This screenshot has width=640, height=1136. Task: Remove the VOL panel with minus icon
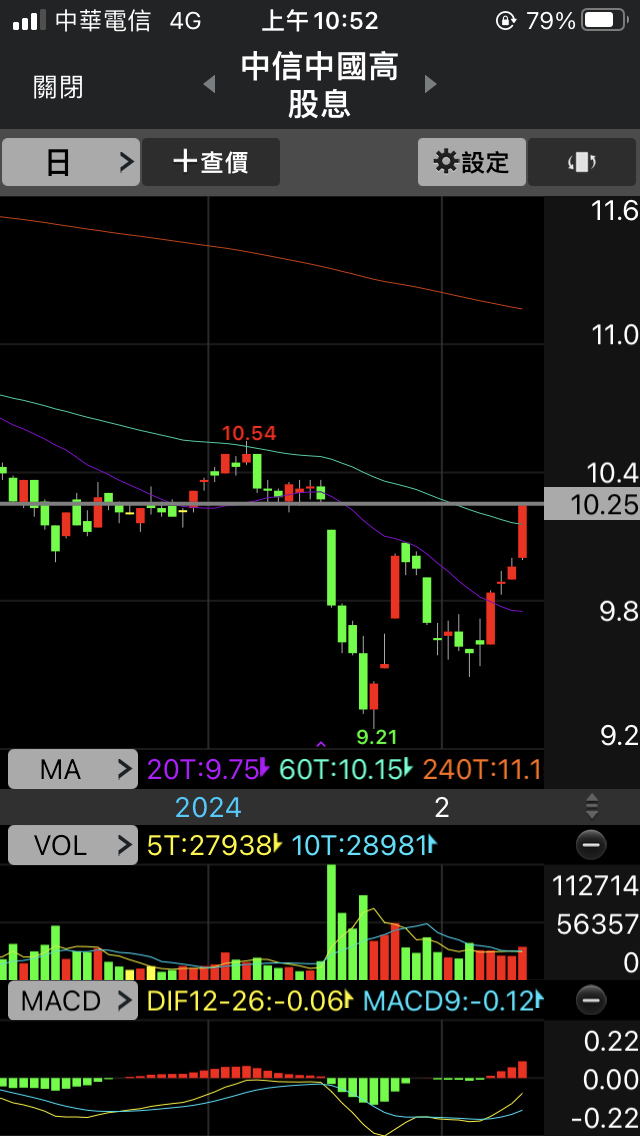coord(591,845)
